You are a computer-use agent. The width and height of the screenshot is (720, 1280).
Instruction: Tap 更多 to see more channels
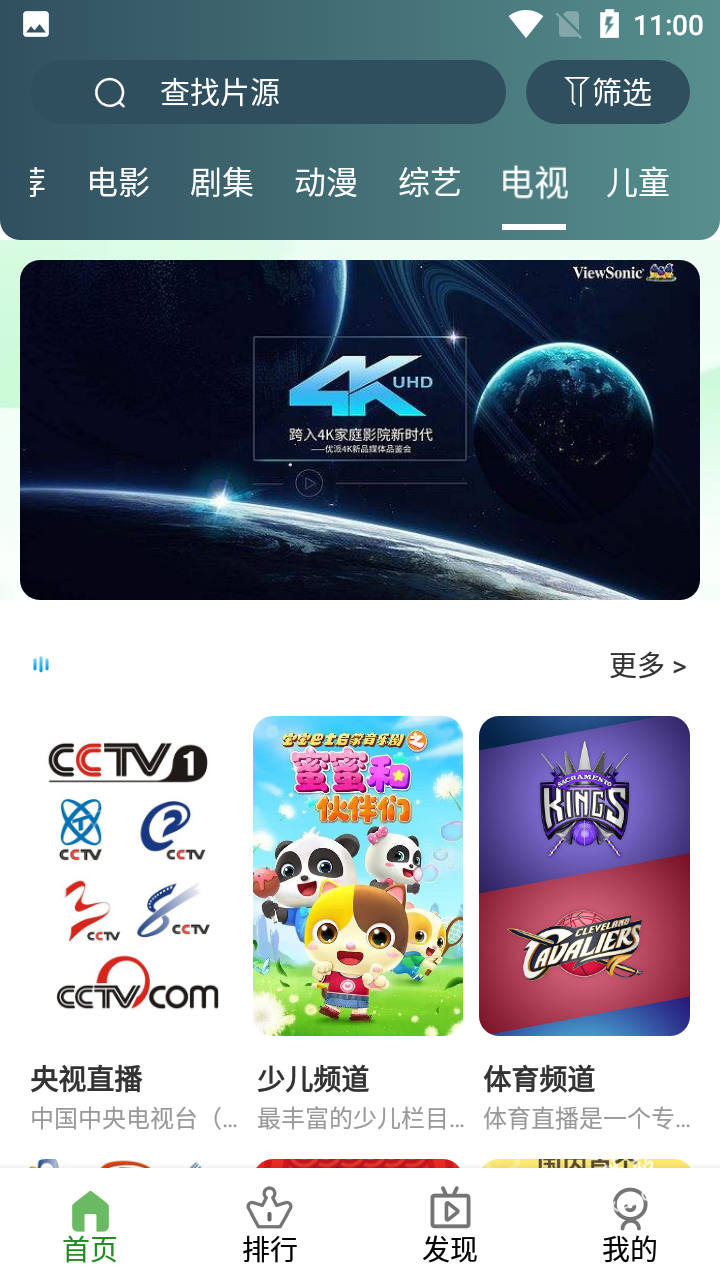(647, 665)
